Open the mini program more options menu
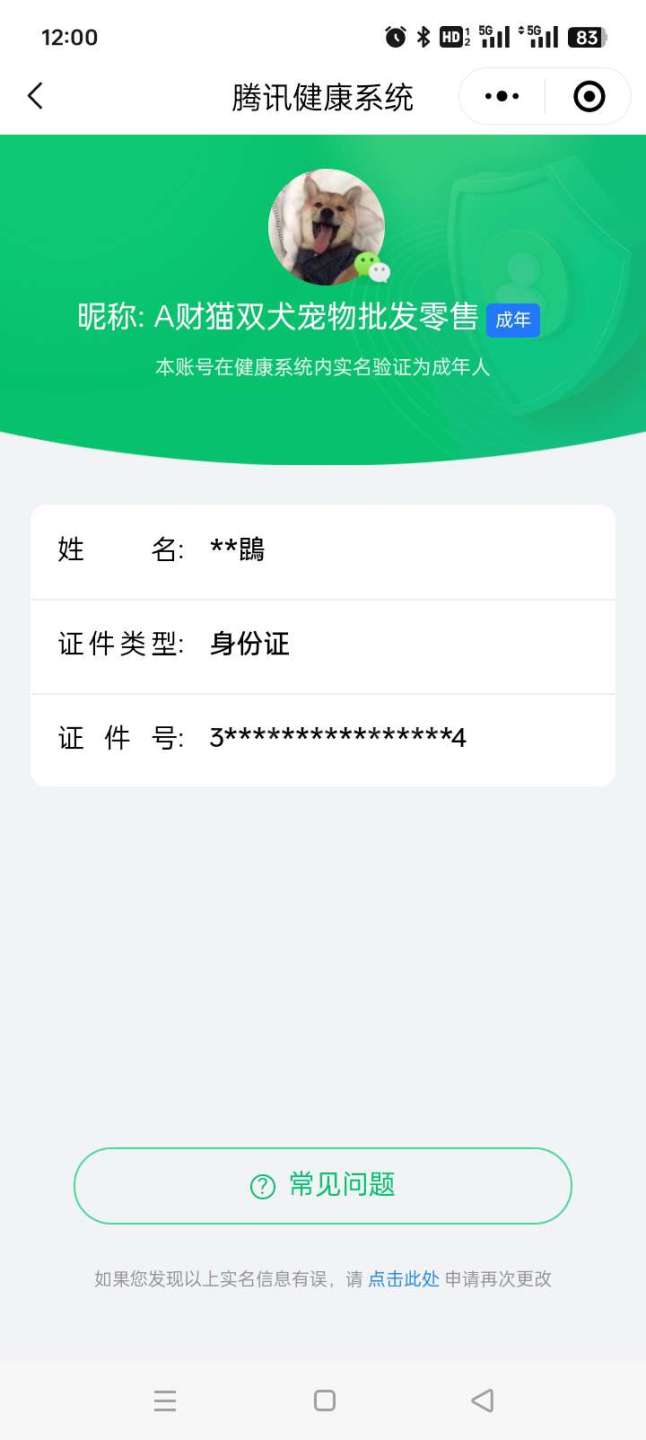This screenshot has height=1440, width=646. pos(502,97)
